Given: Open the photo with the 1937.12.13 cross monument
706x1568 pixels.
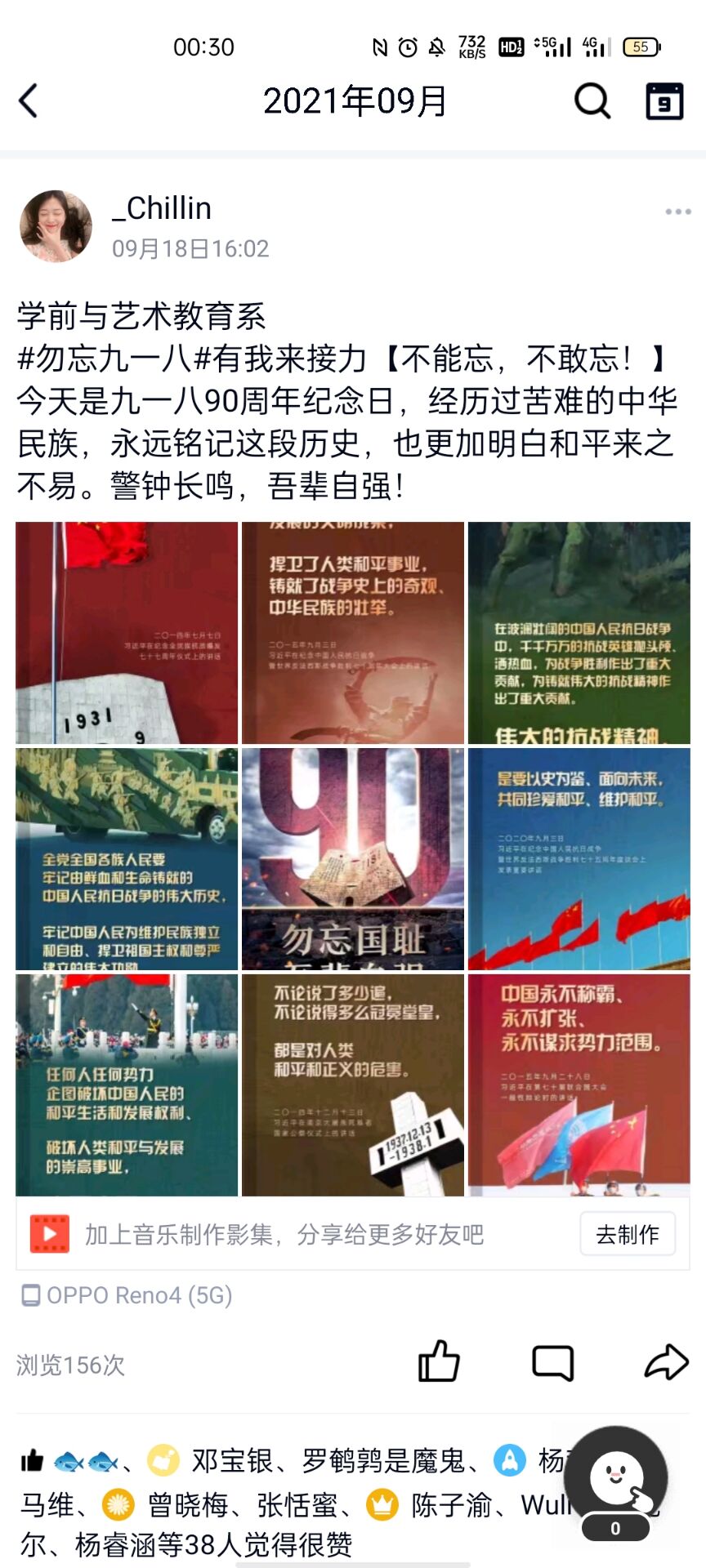Looking at the screenshot, I should (353, 1085).
